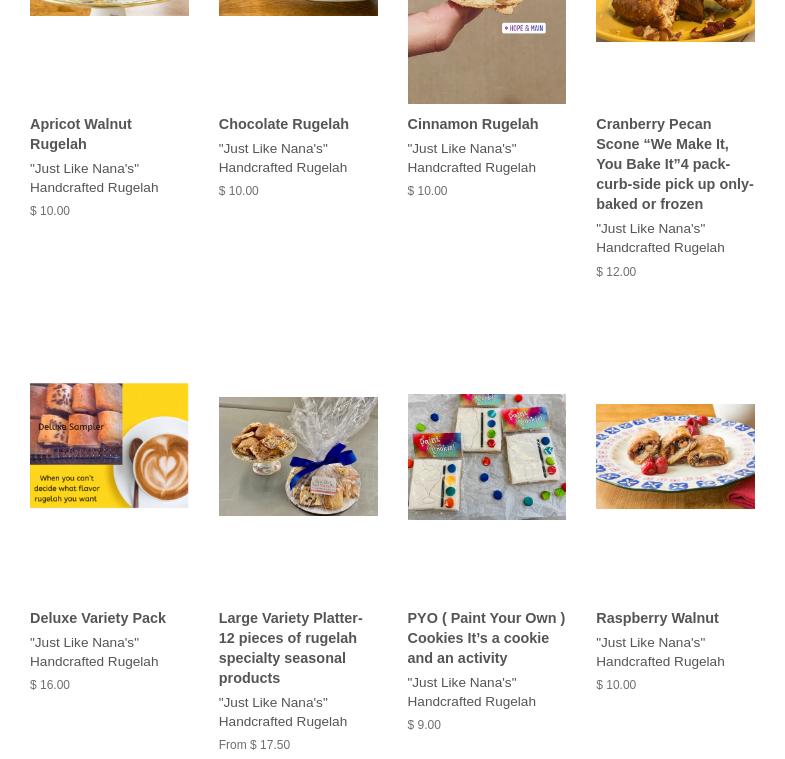Open the Chocolate Rugelah product
The image size is (785, 759).
click(283, 124)
